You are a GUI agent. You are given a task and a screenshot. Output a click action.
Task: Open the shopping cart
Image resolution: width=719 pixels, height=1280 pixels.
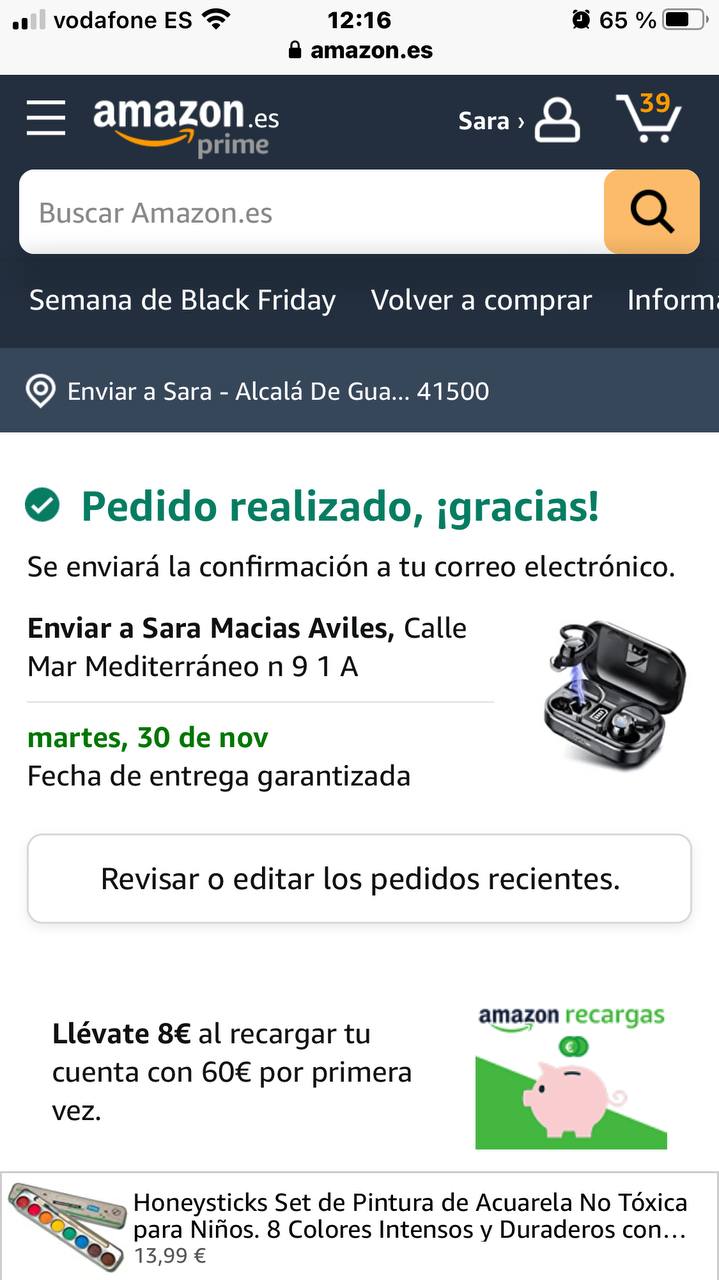[649, 118]
